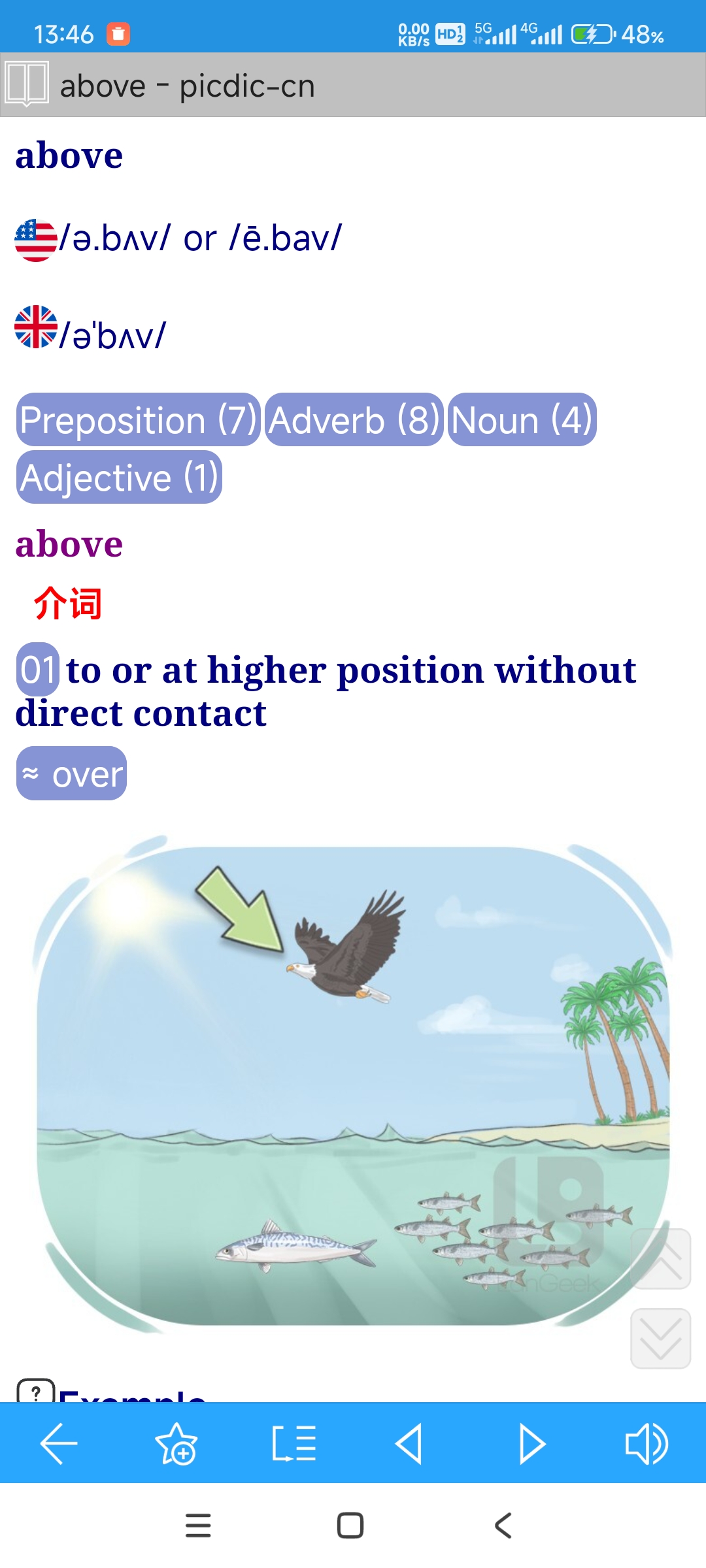Tap the book icon beside the dictionary title
This screenshot has height=1568, width=706.
click(27, 84)
